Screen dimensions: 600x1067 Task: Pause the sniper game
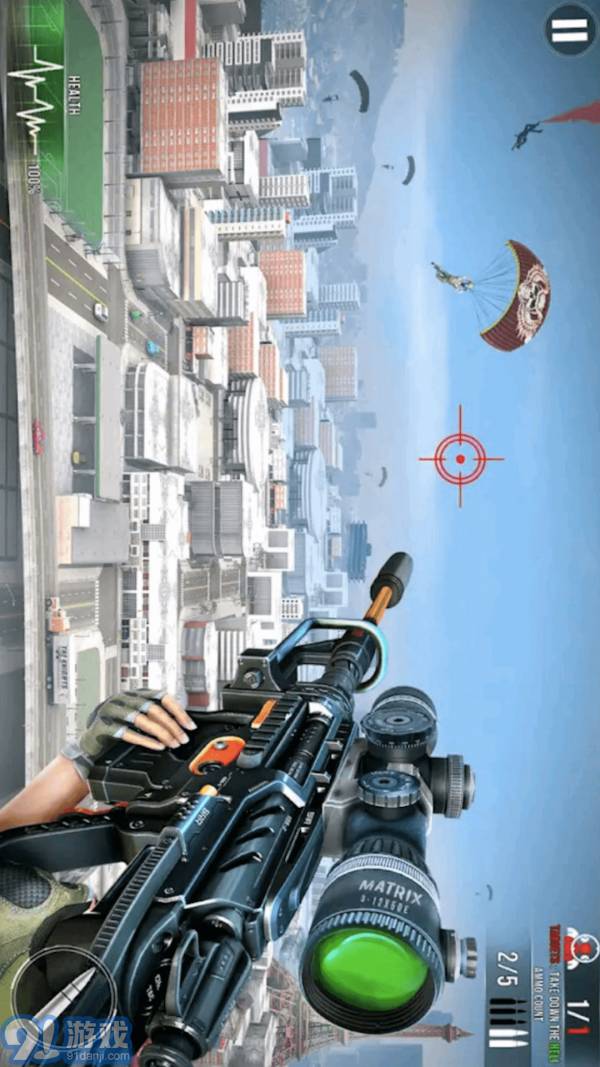pyautogui.click(x=571, y=30)
